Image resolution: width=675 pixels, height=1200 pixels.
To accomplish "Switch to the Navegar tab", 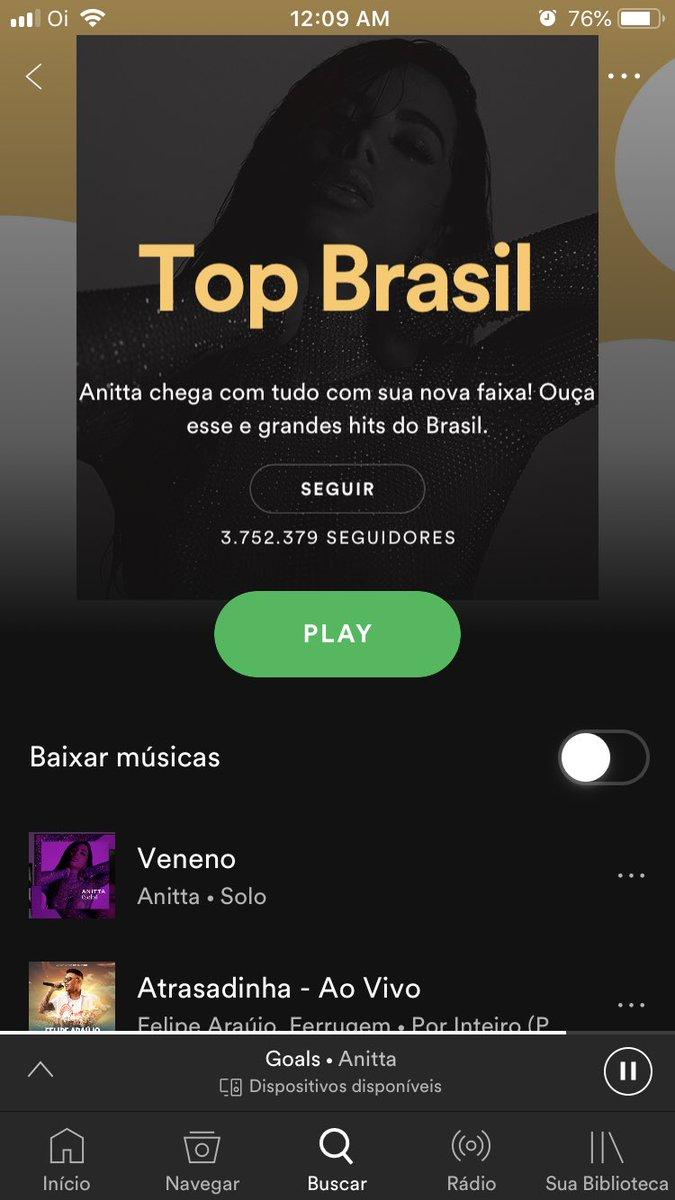I will pyautogui.click(x=202, y=1159).
